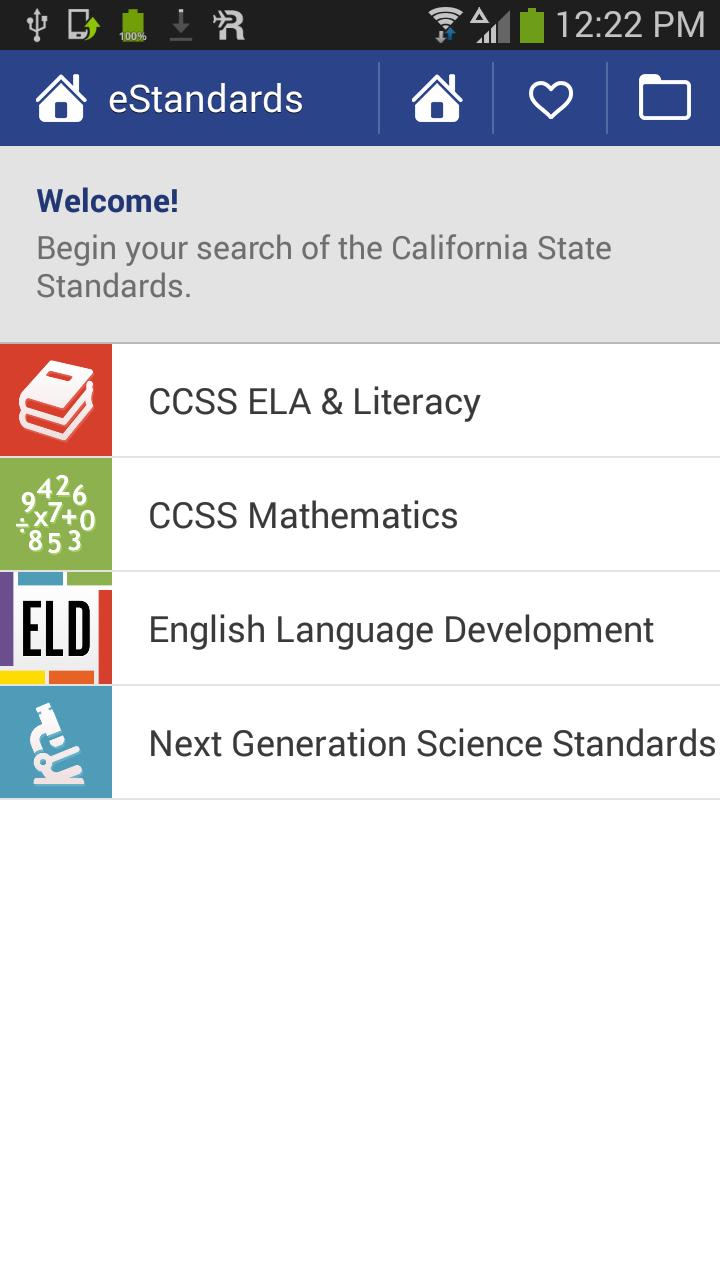Image resolution: width=720 pixels, height=1280 pixels.
Task: Open the Favorites heart icon
Action: (x=551, y=97)
